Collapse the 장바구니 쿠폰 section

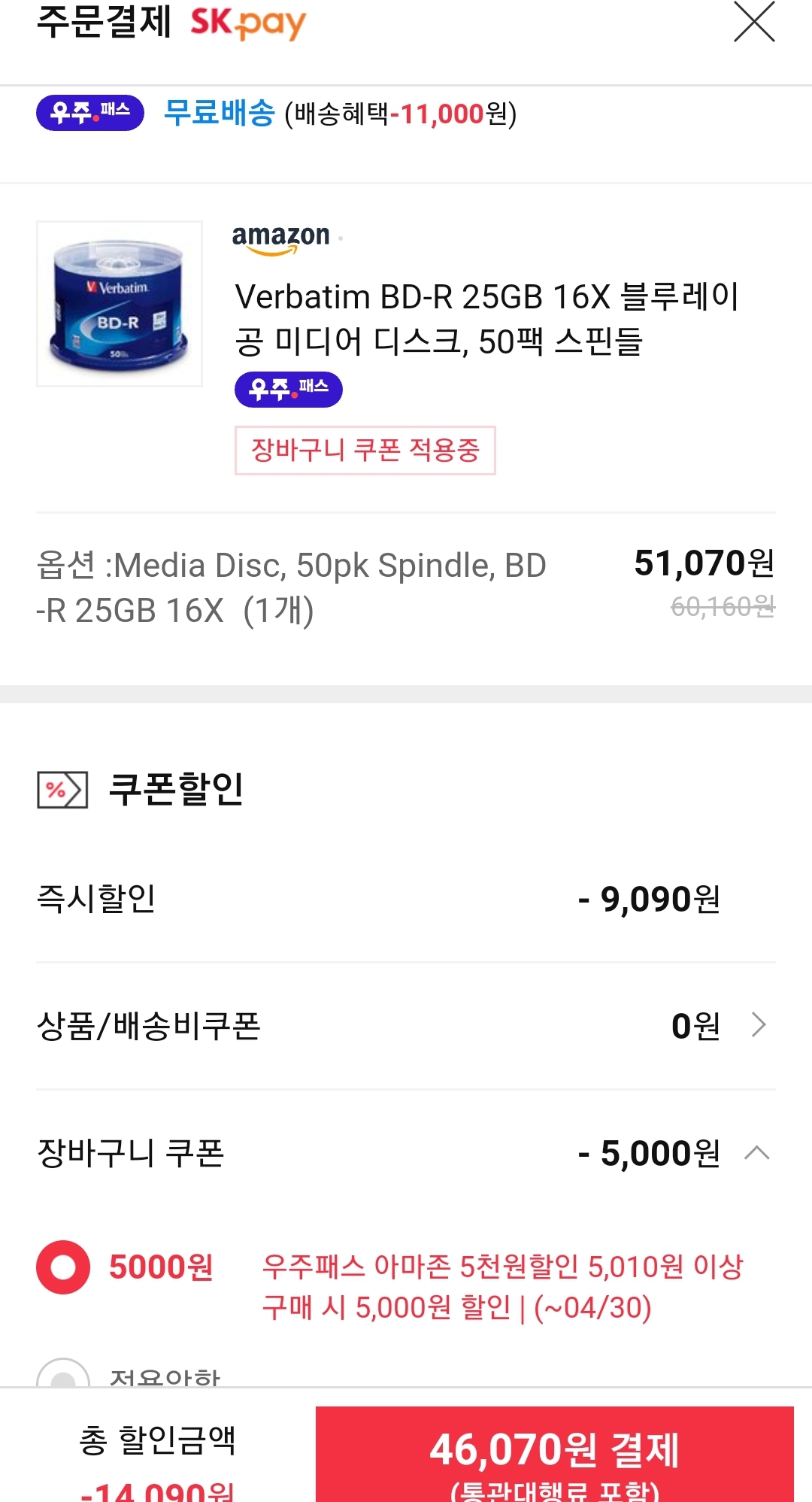point(756,1152)
